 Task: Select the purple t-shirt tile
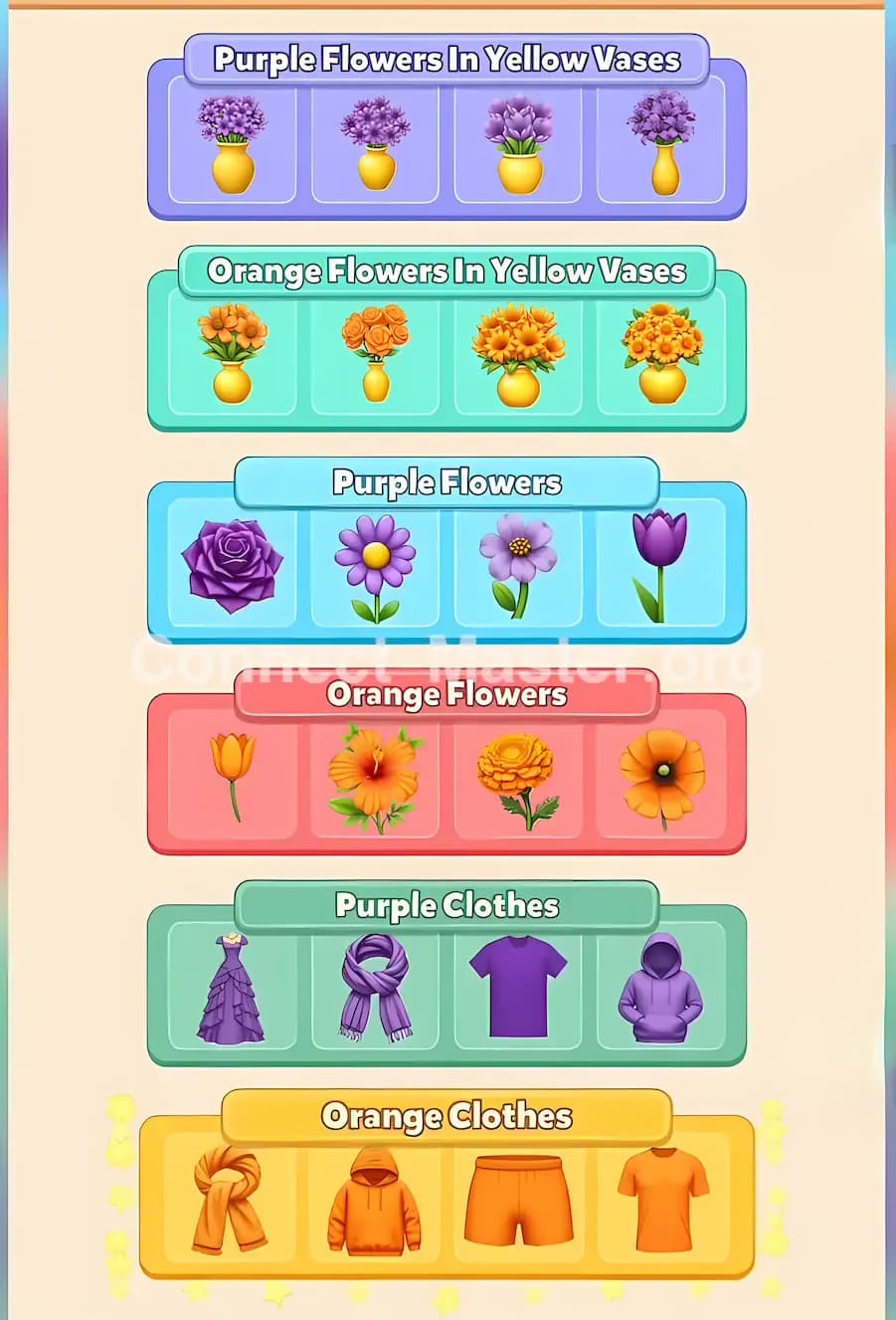coord(520,987)
